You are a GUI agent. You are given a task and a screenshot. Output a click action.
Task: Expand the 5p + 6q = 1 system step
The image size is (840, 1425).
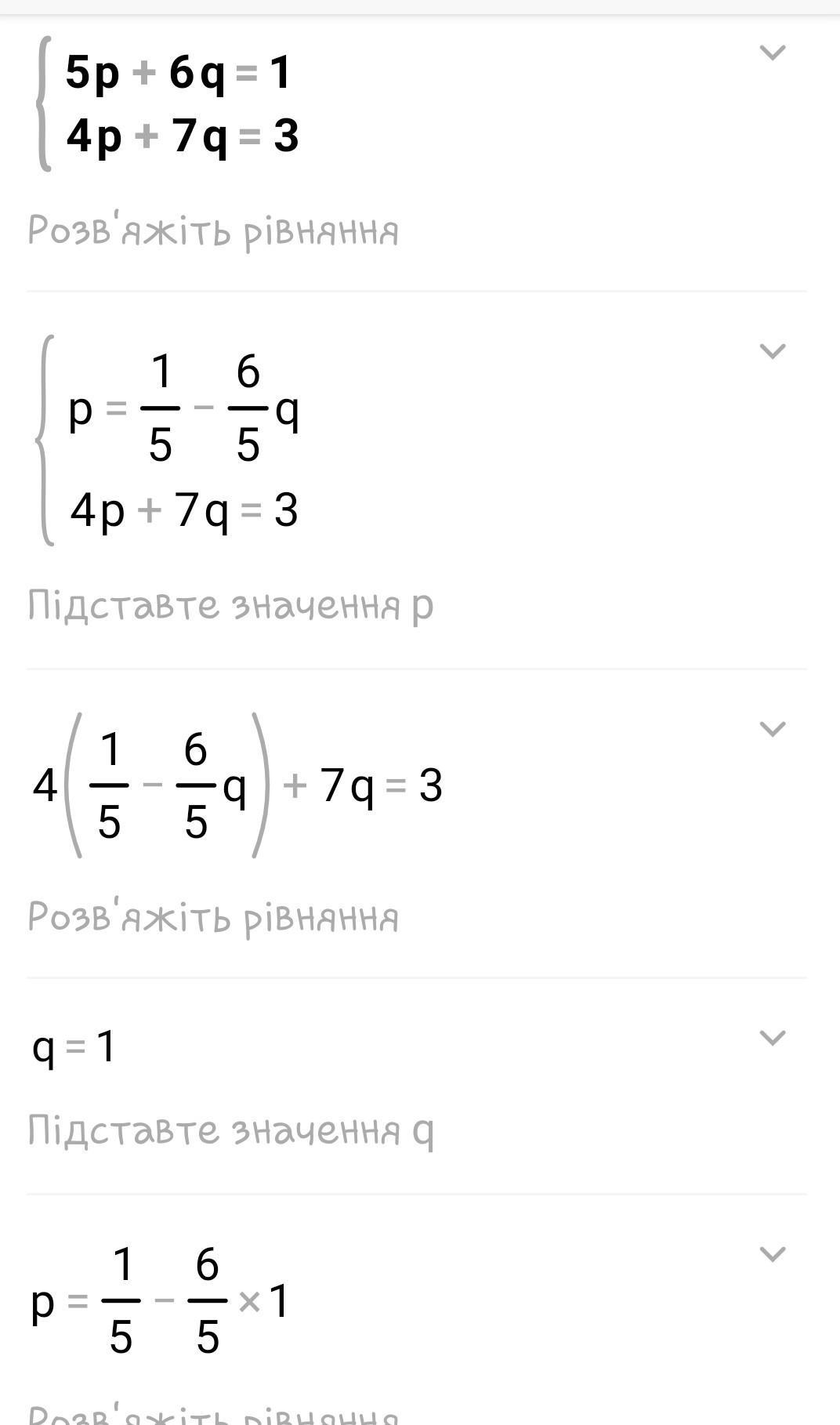(x=773, y=53)
